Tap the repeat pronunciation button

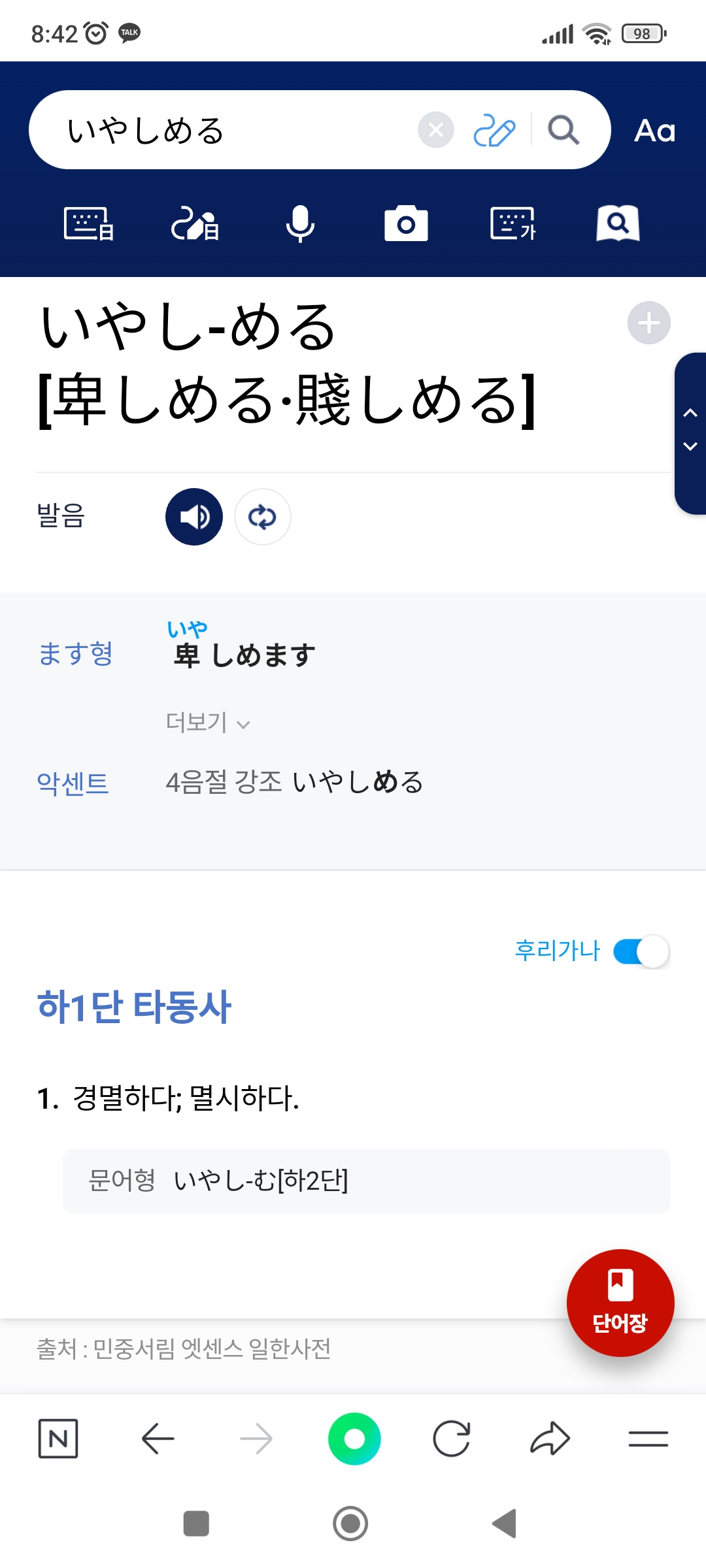coord(263,517)
